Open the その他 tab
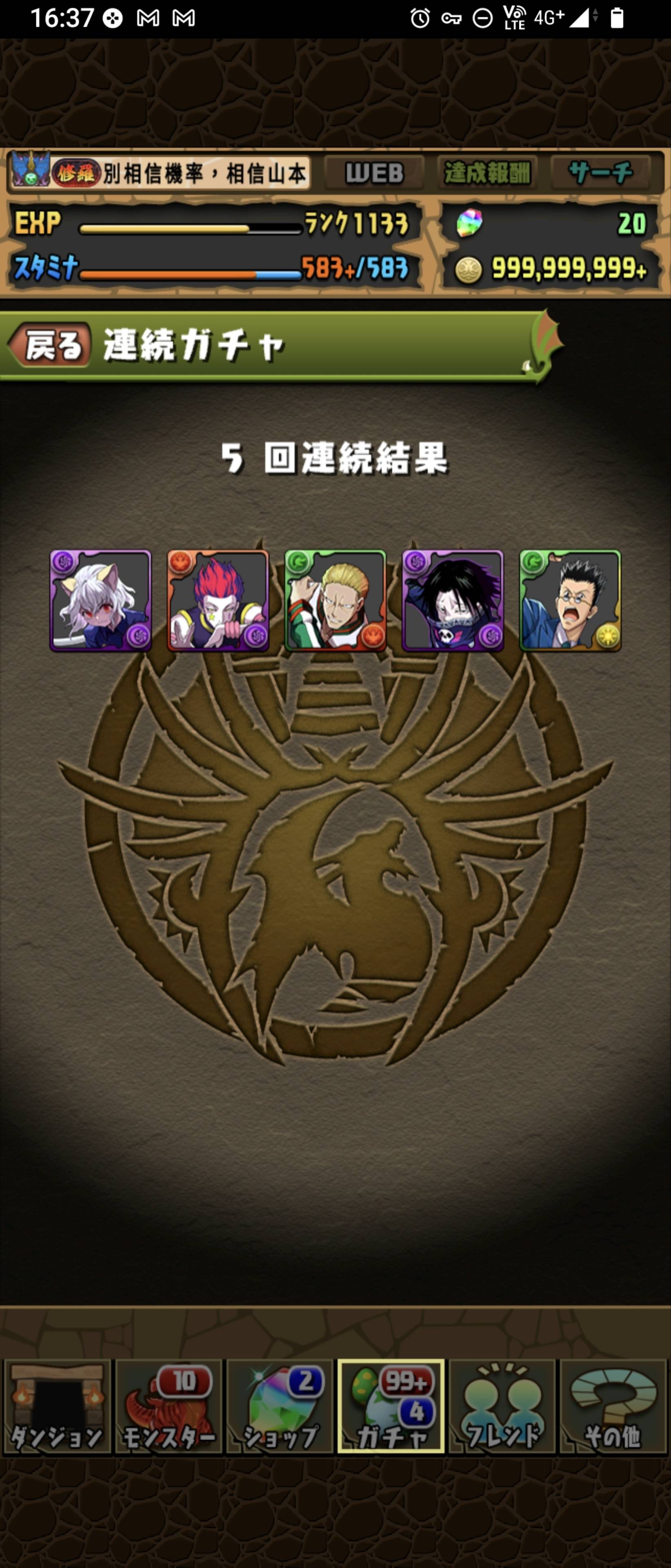 click(613, 1407)
